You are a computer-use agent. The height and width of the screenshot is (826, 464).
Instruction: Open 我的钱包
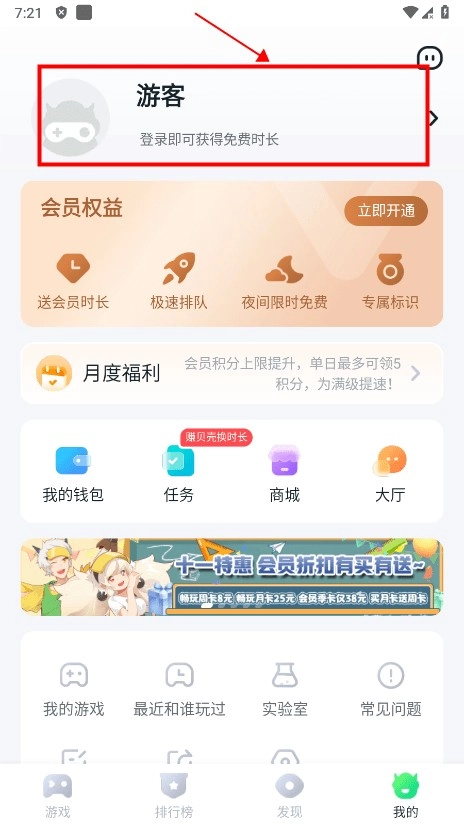[x=73, y=473]
